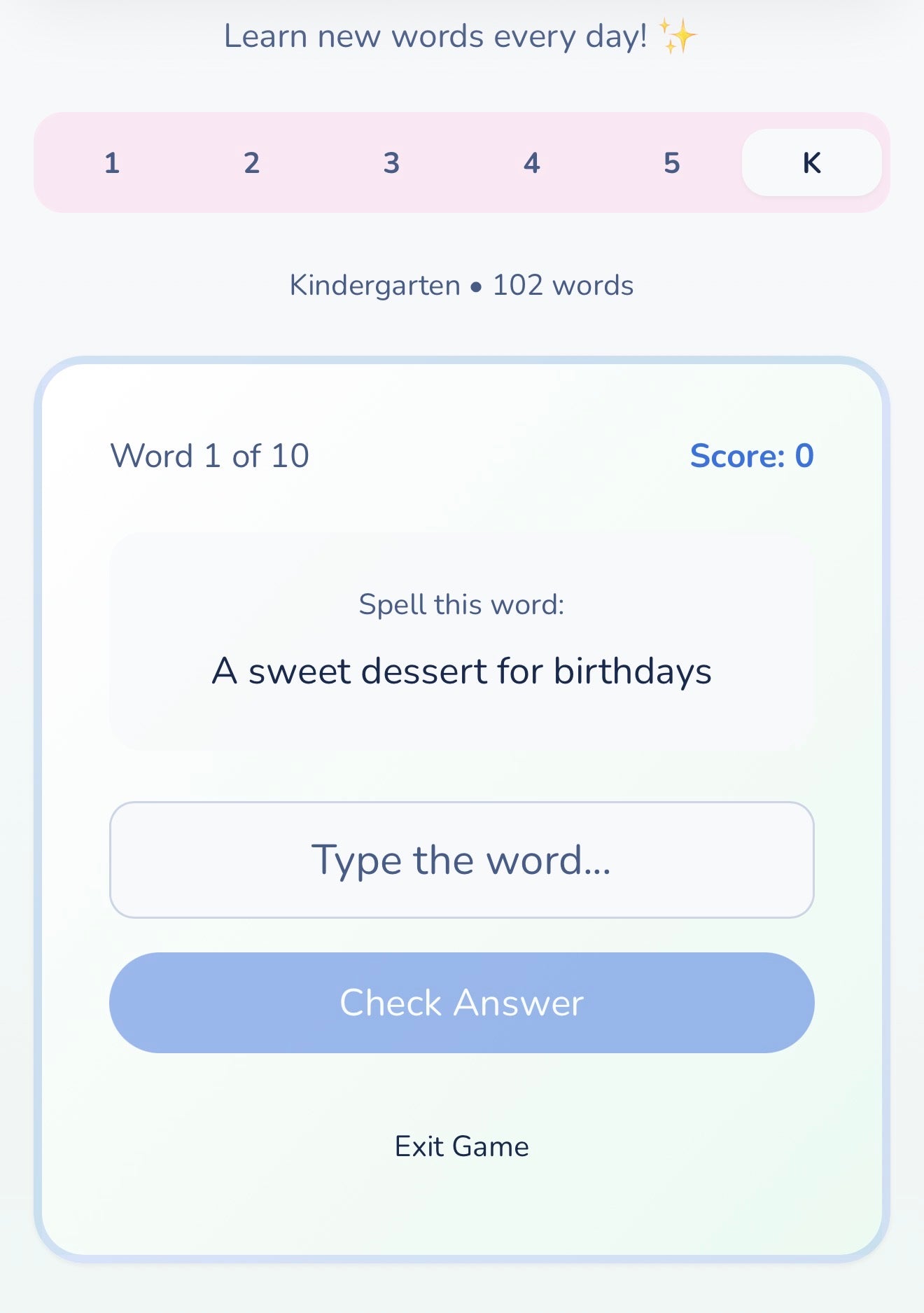Click the 'Kindergarten • 102 words' label
Viewport: 924px width, 1313px height.
(x=462, y=284)
